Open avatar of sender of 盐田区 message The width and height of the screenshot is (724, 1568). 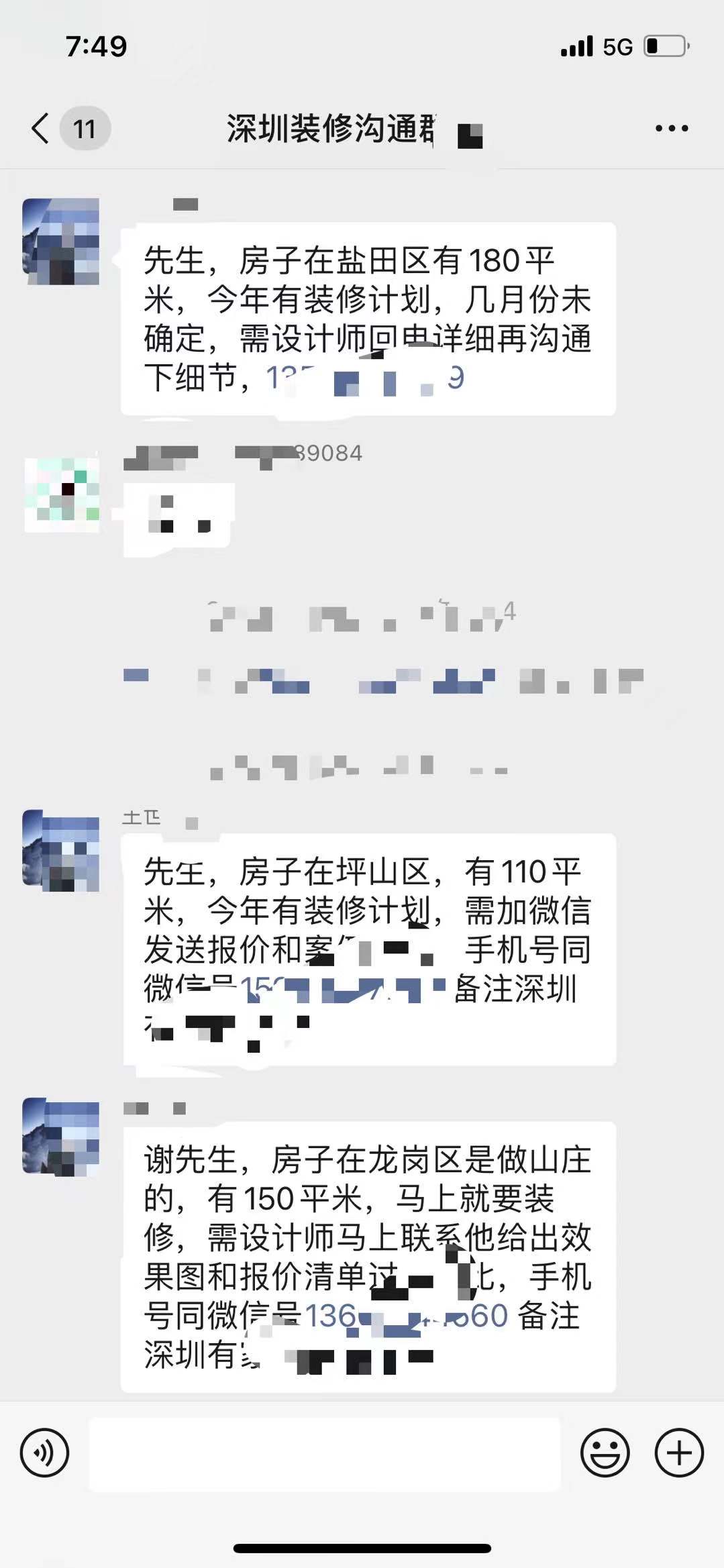point(61,242)
